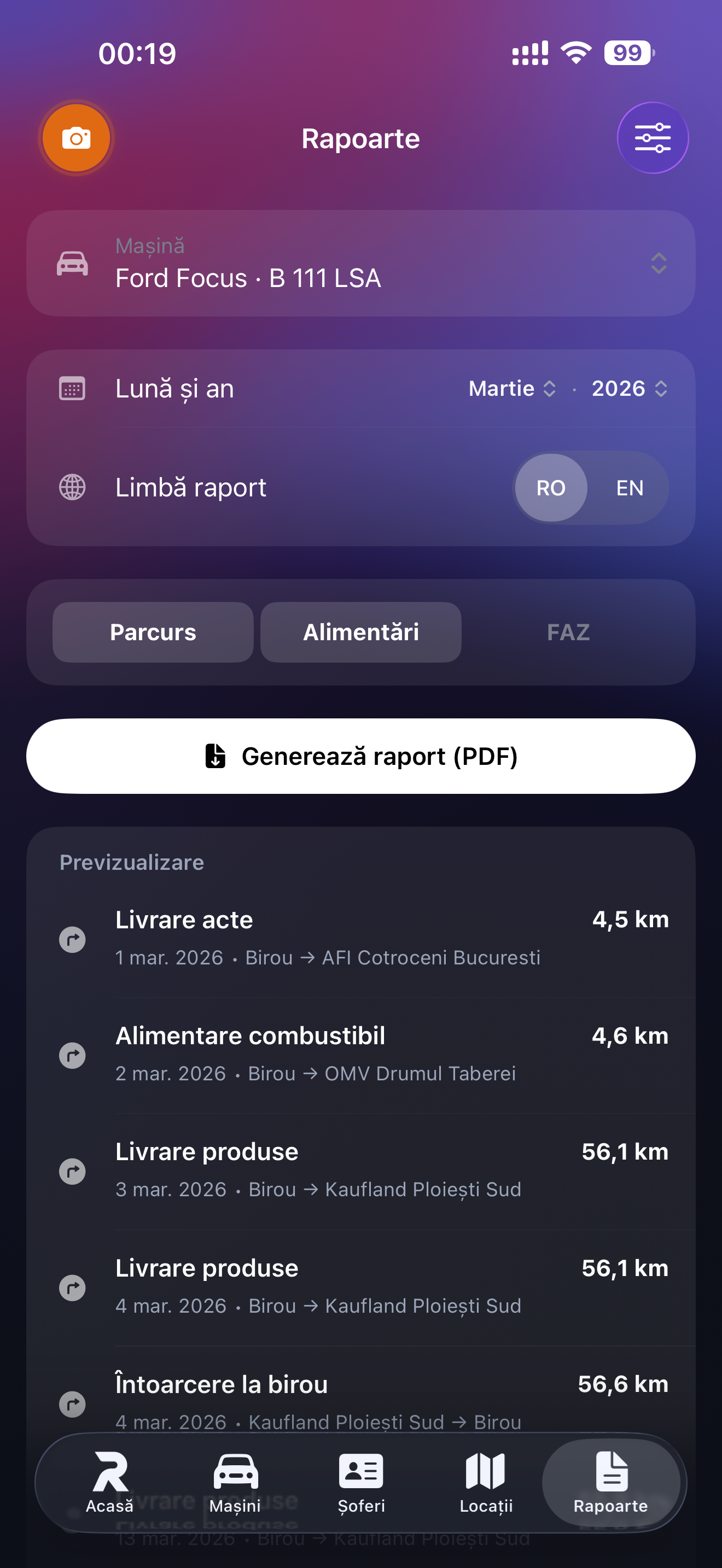Switch to the Locații tab
This screenshot has width=722, height=1568.
click(x=486, y=1483)
